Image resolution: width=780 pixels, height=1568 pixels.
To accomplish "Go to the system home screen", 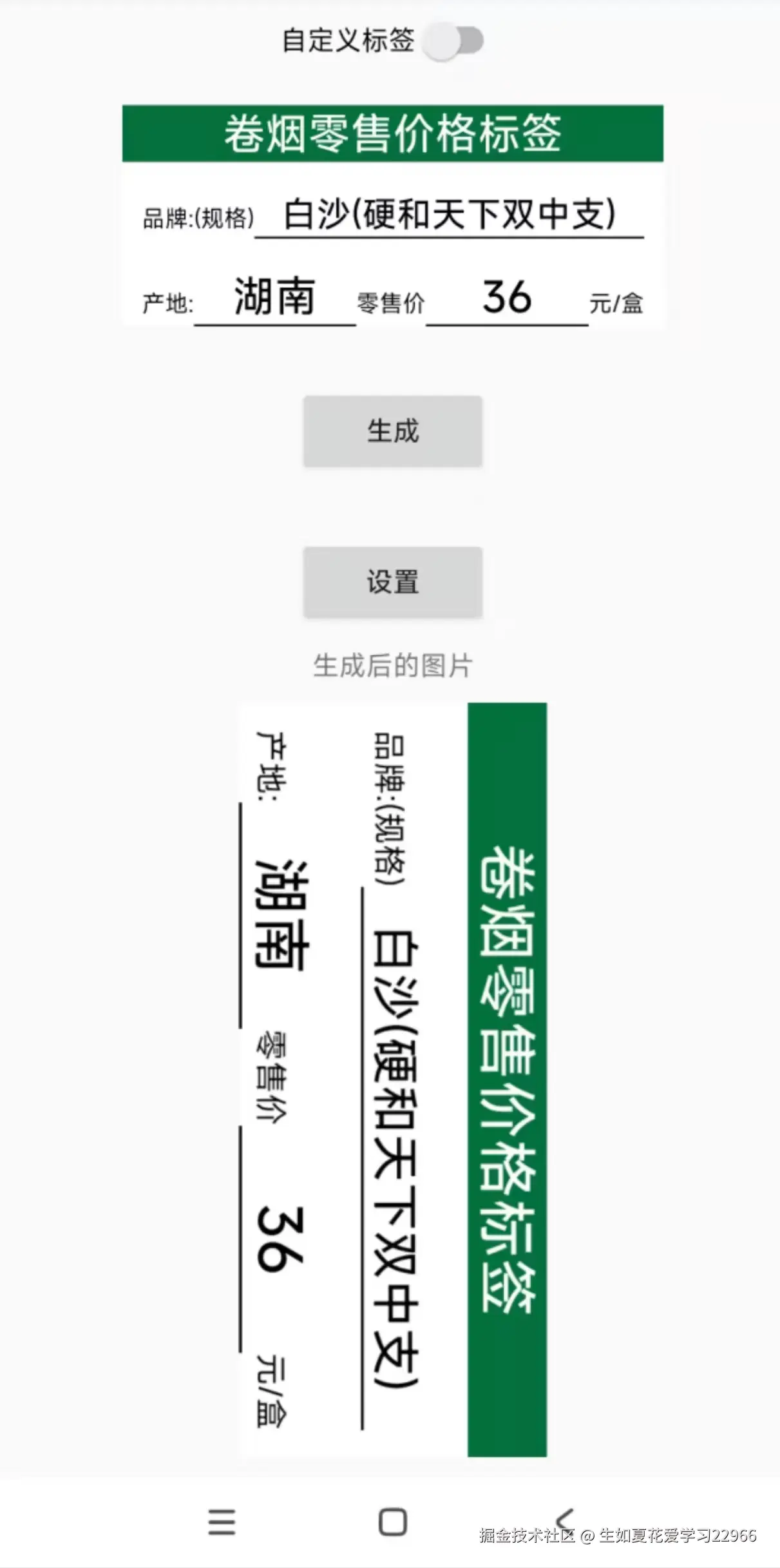I will click(x=392, y=1522).
